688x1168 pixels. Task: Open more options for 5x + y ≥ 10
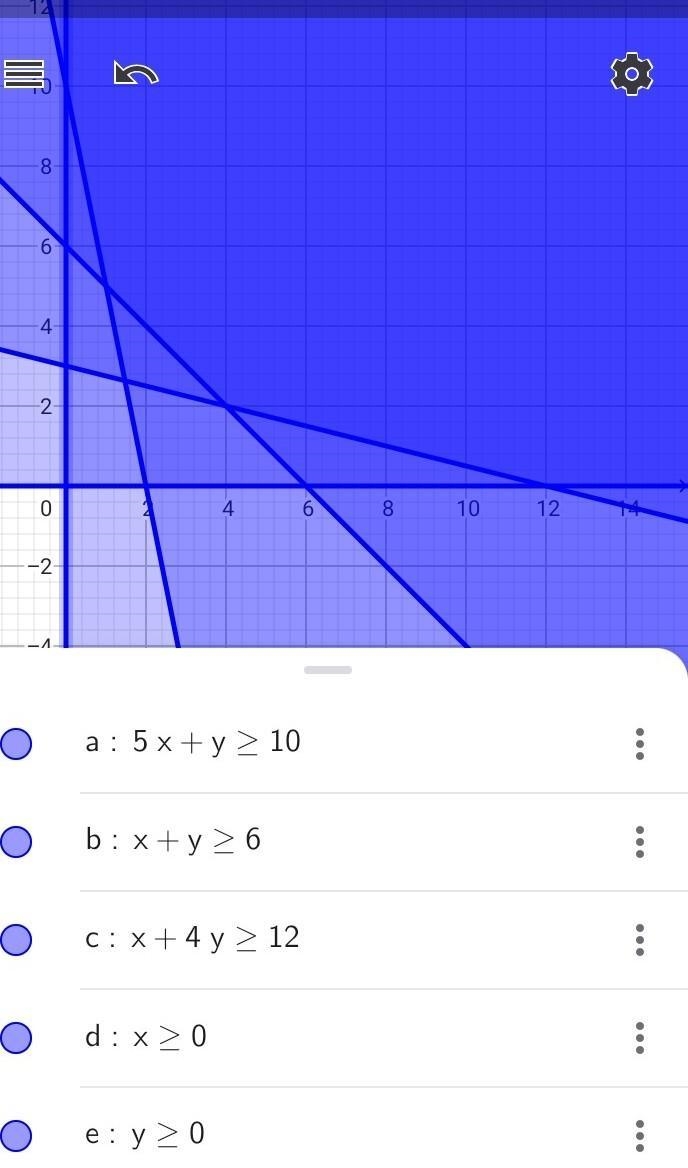(640, 743)
